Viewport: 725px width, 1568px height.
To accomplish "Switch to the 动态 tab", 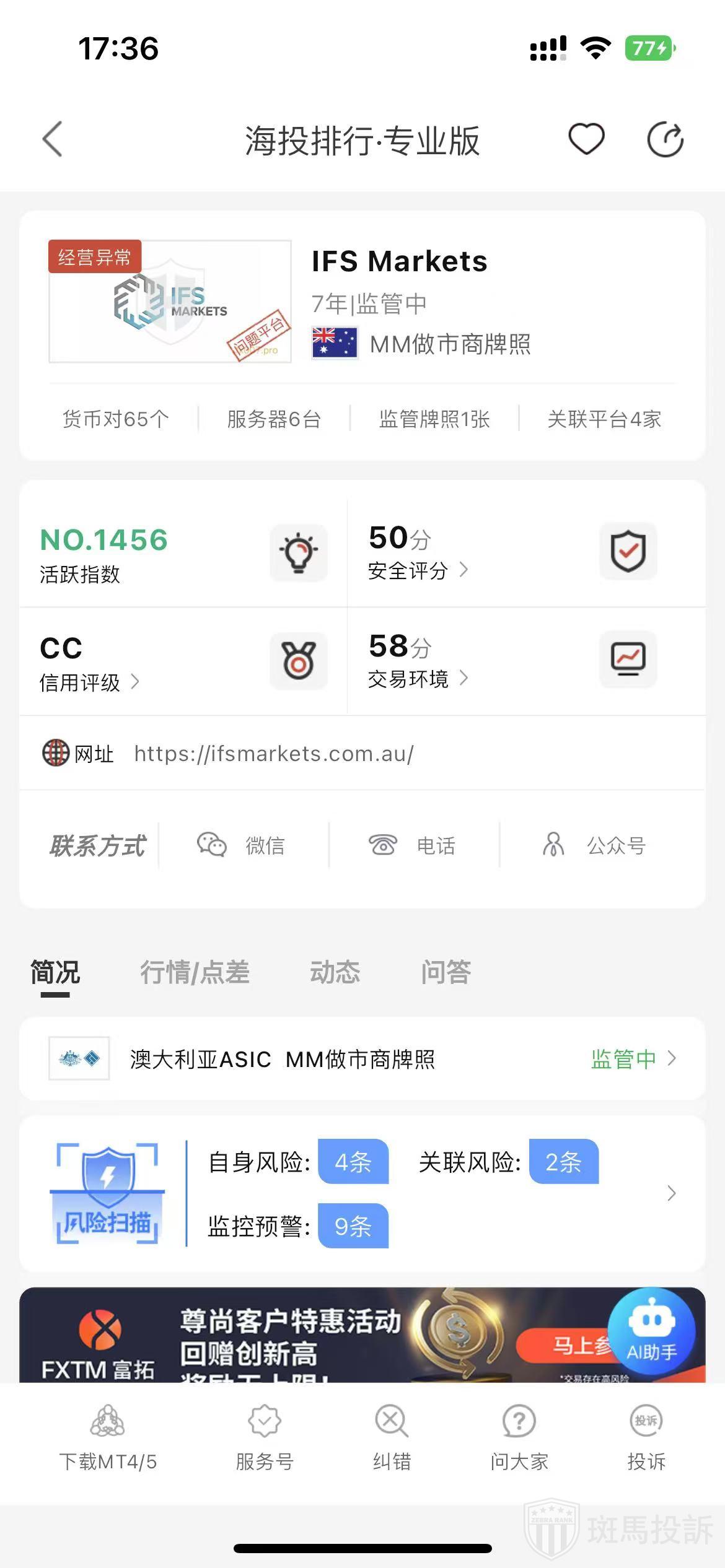I will [335, 972].
